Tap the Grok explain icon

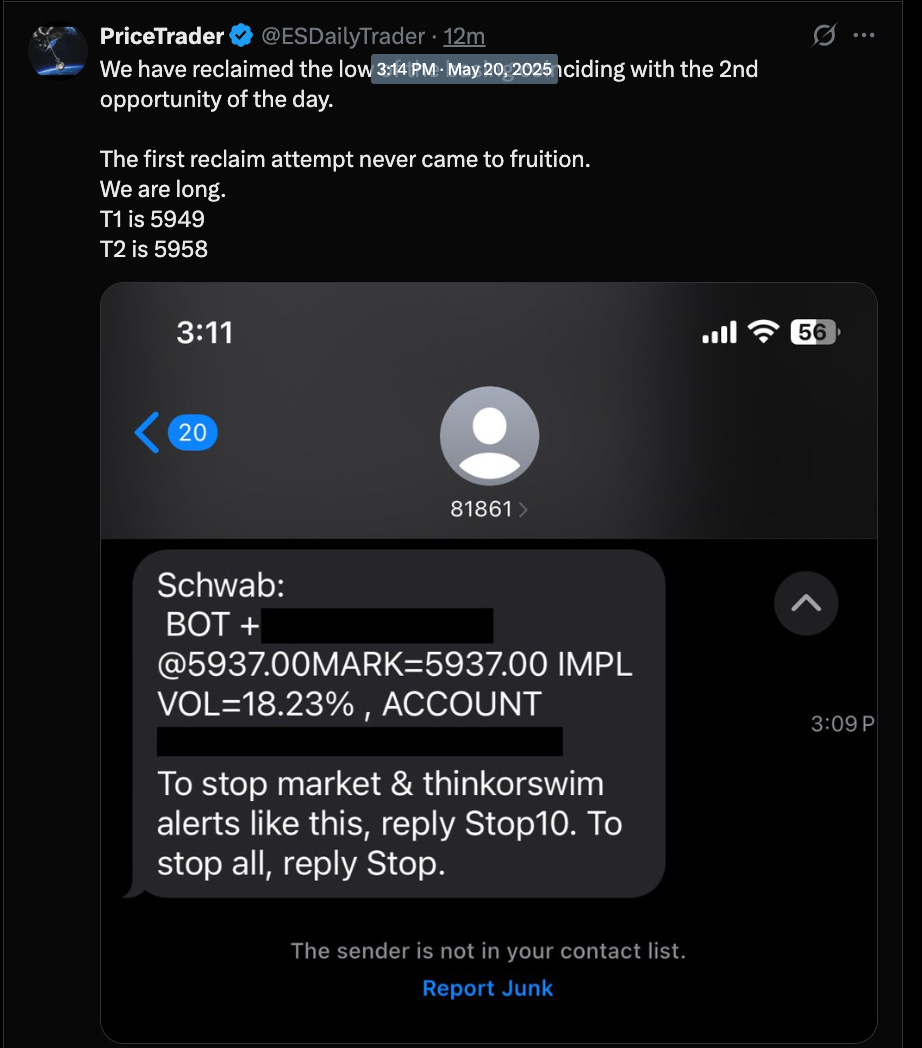pyautogui.click(x=824, y=36)
